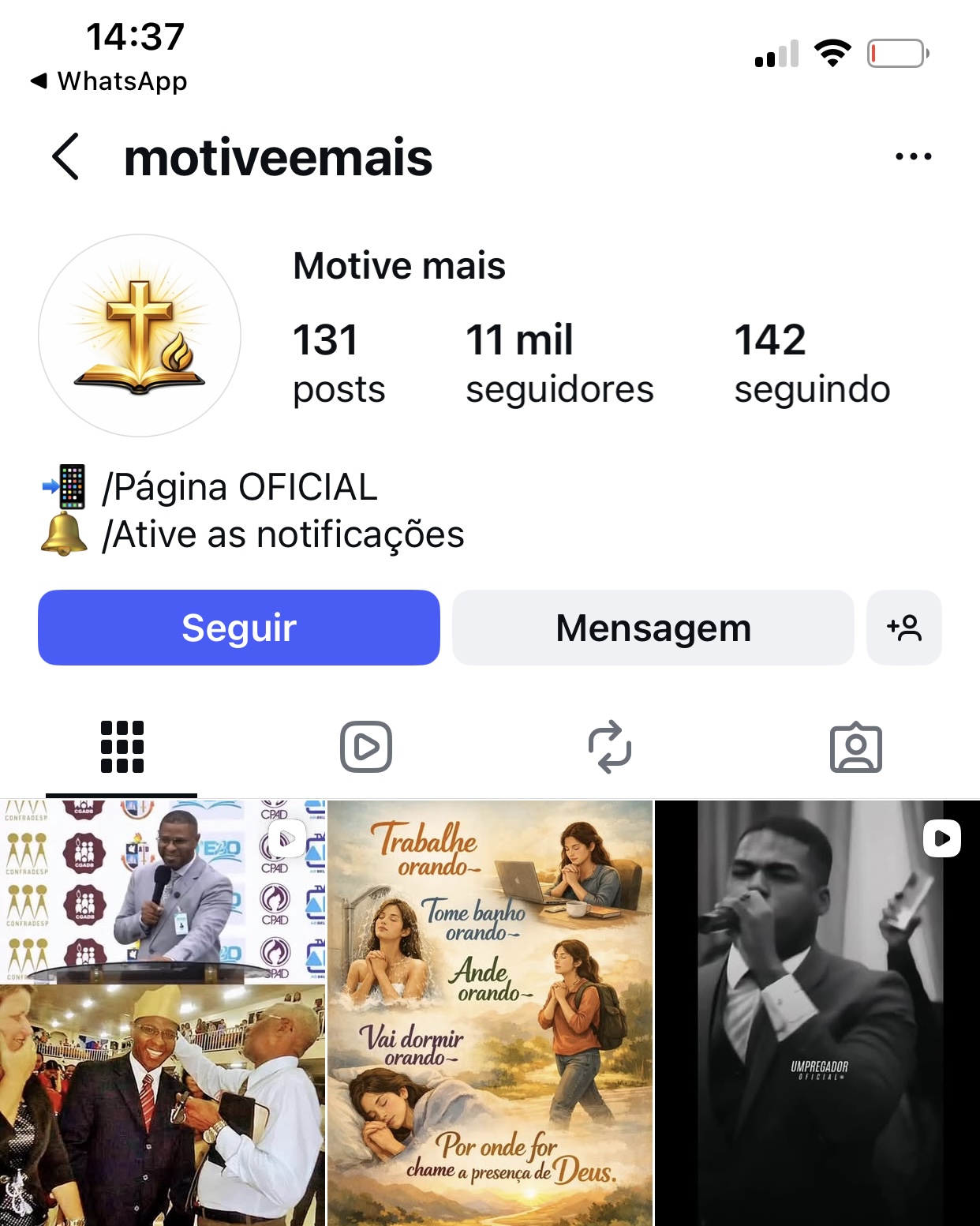Send a message via Mensagem

[x=653, y=628]
